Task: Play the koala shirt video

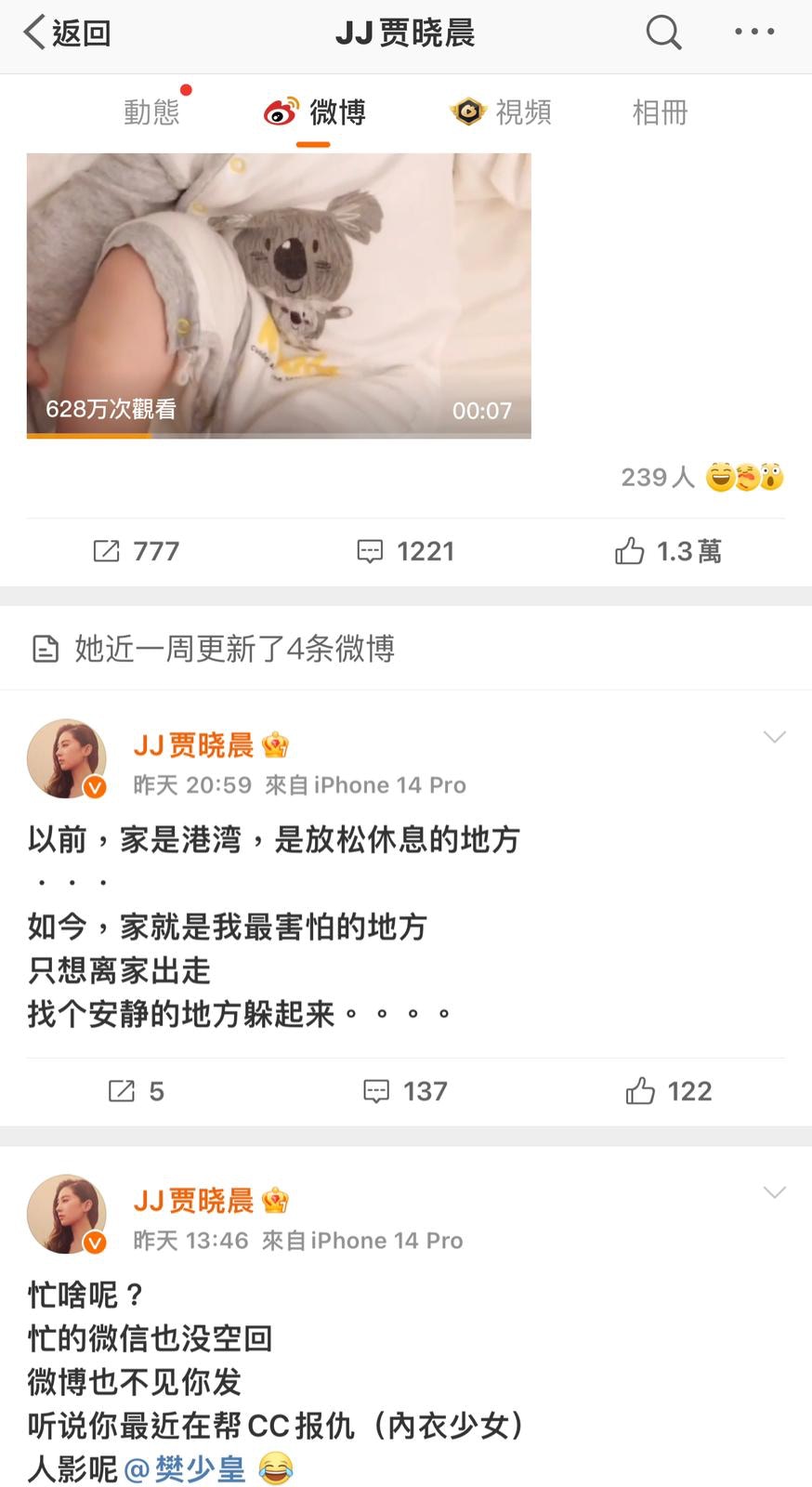Action: tap(279, 296)
